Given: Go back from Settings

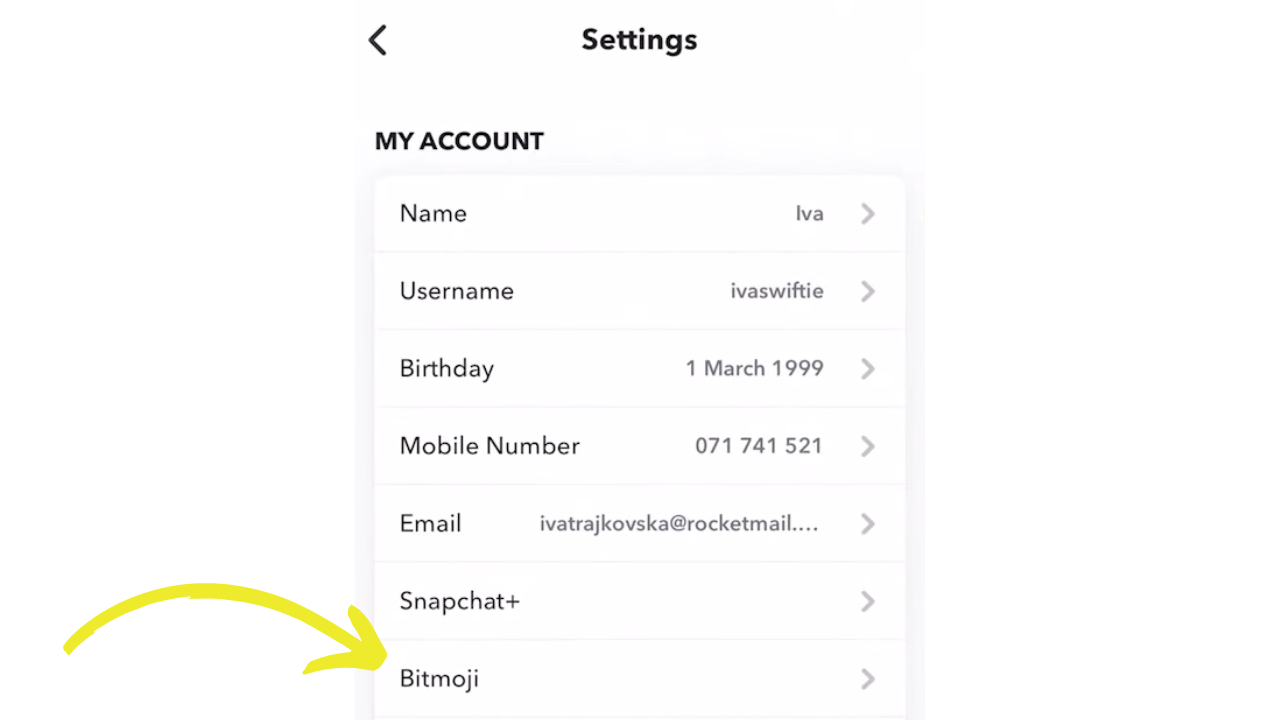Looking at the screenshot, I should tap(378, 40).
